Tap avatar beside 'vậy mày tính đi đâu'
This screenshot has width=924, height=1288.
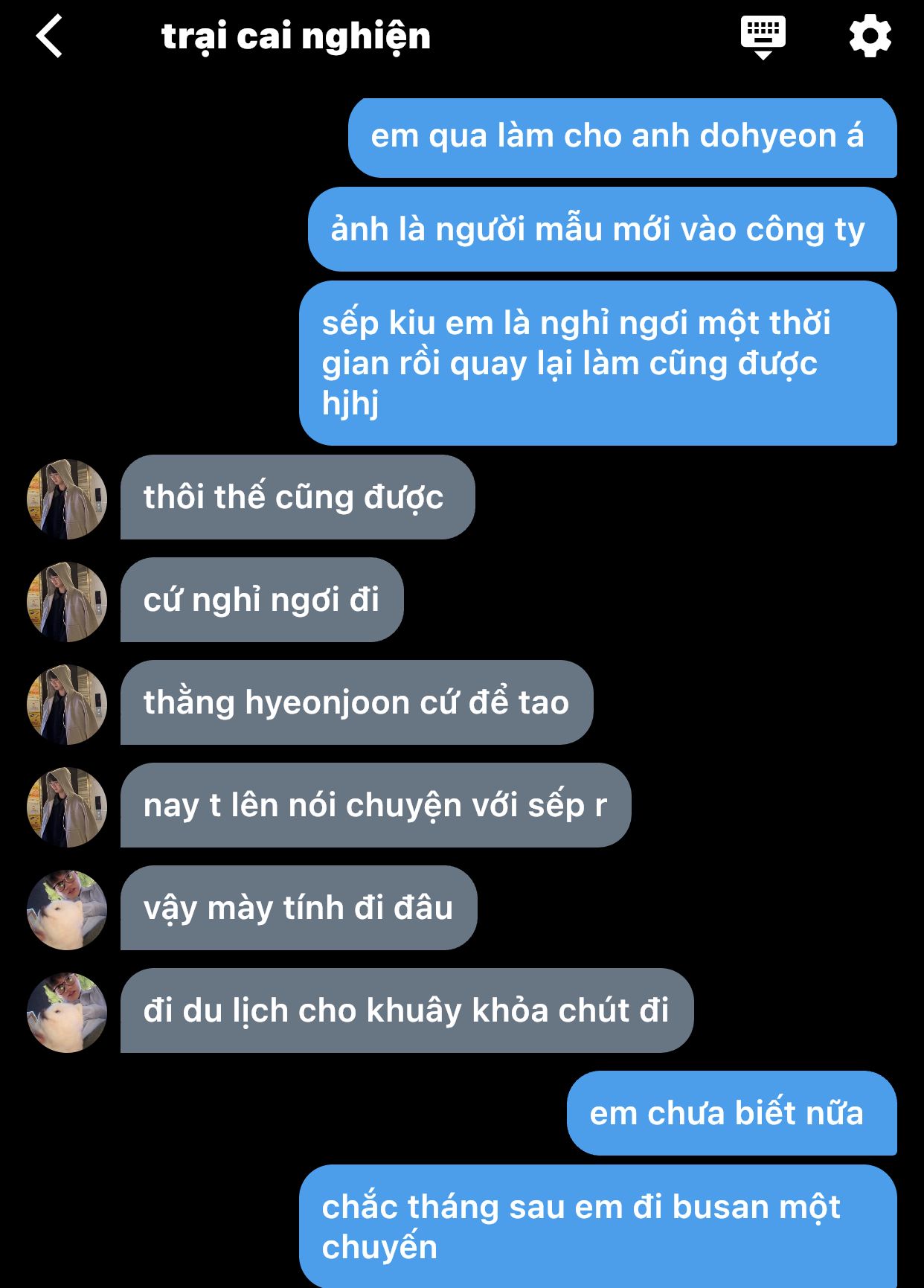click(67, 909)
